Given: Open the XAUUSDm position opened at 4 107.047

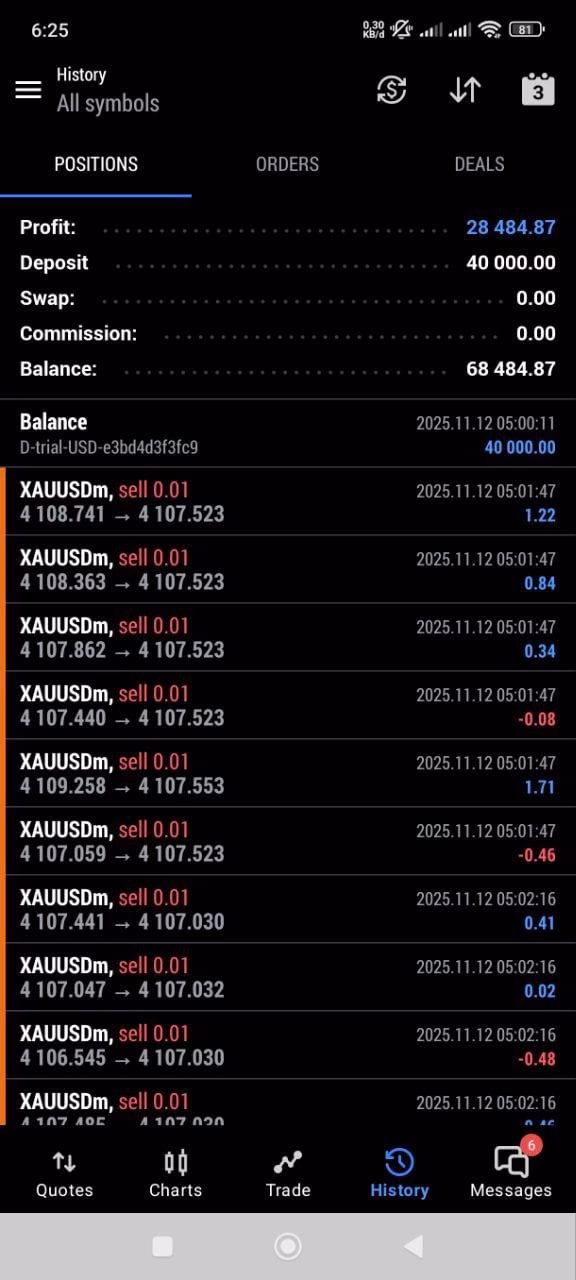Looking at the screenshot, I should click(x=288, y=978).
